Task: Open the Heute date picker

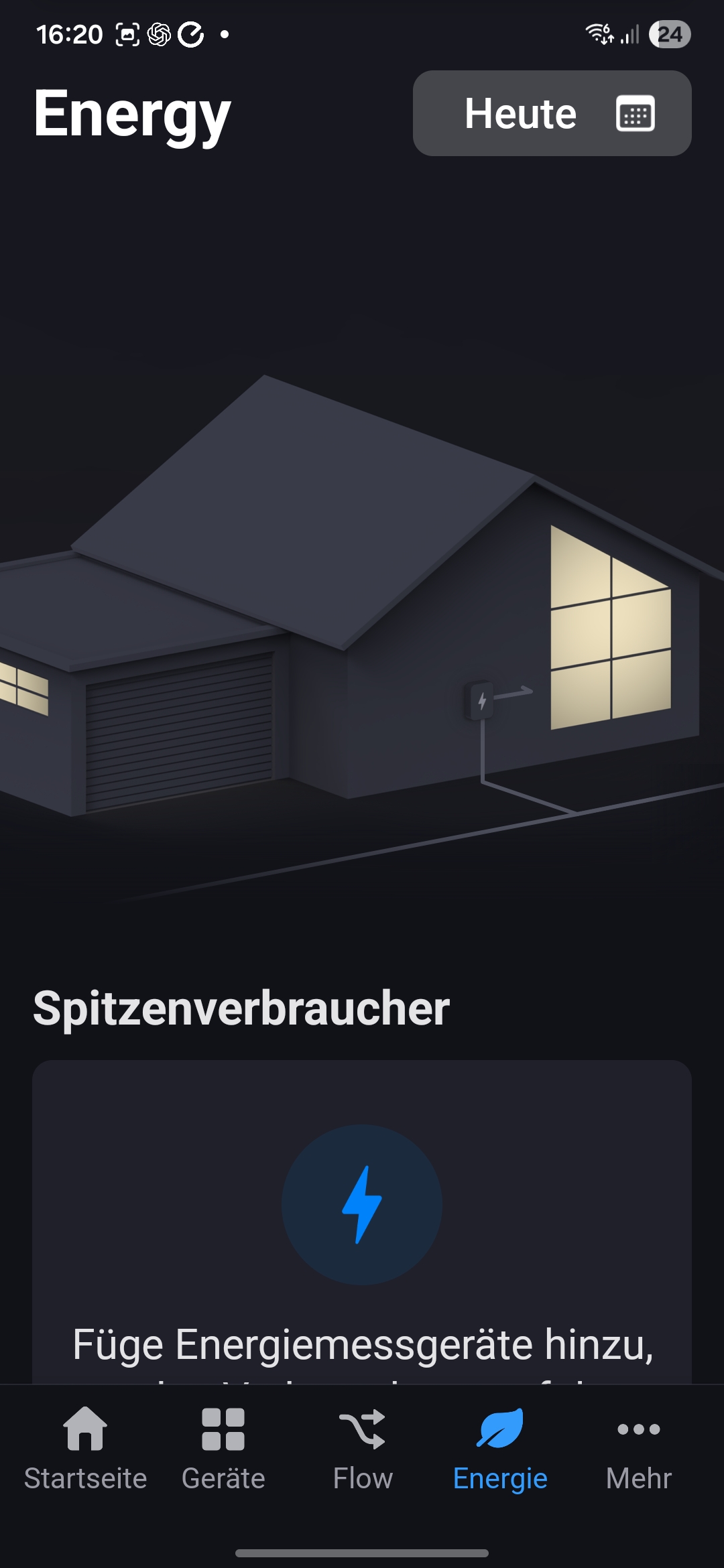Action: 552,113
